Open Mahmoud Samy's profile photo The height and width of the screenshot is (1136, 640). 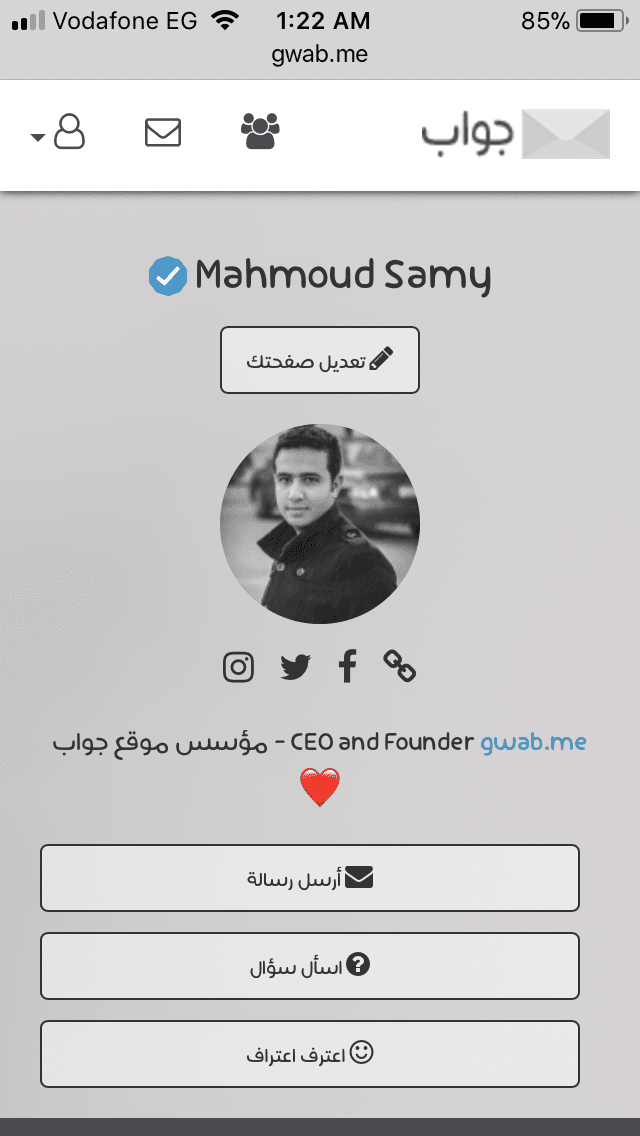coord(320,524)
